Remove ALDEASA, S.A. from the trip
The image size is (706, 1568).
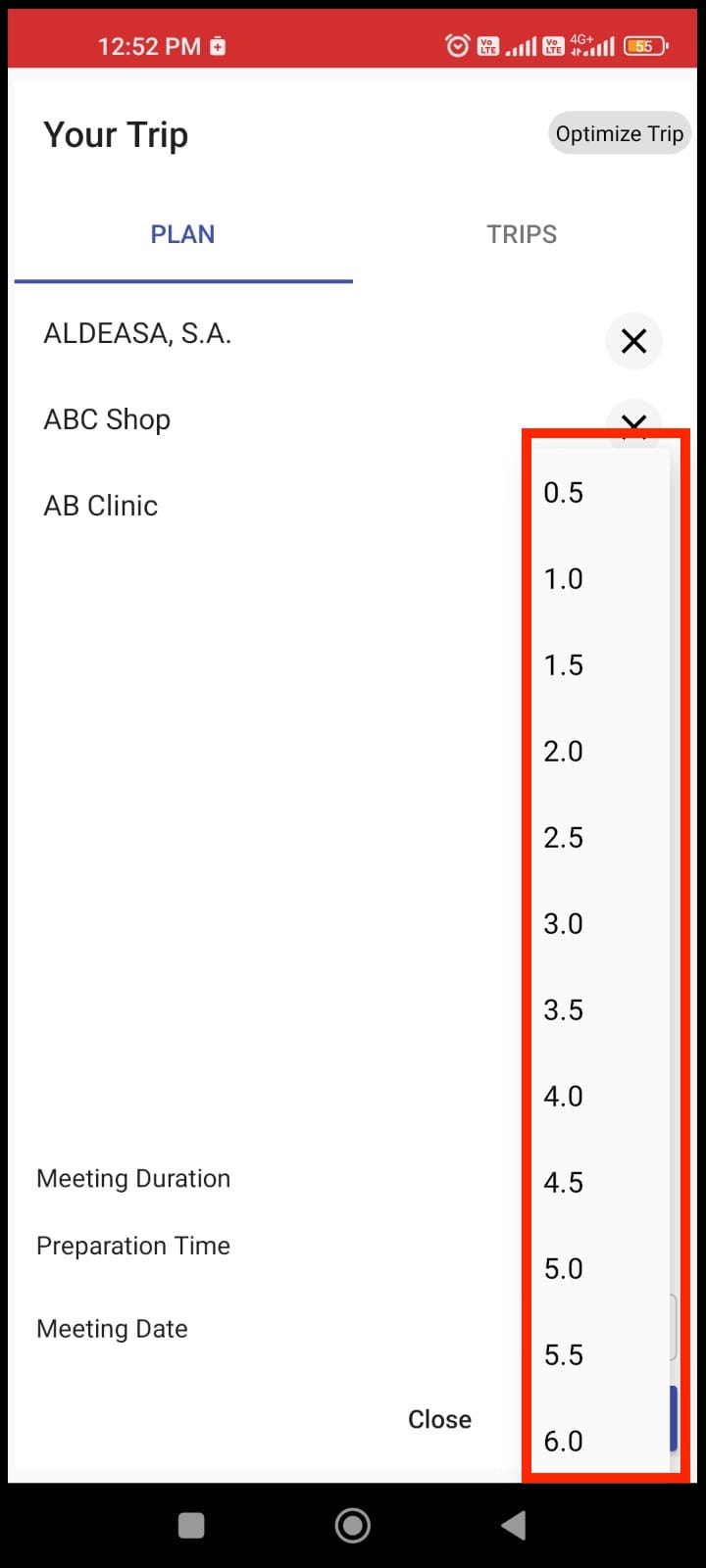click(634, 341)
